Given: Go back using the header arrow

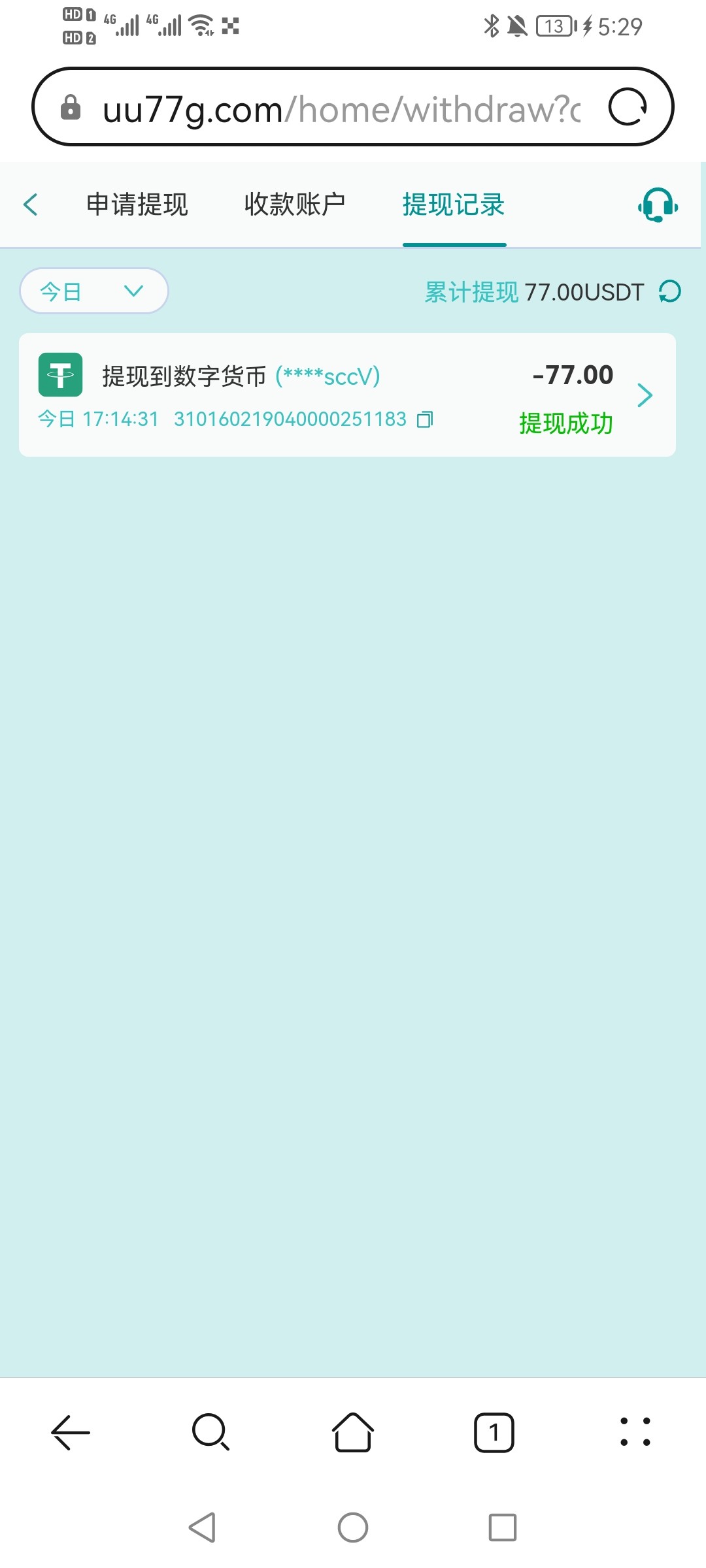Looking at the screenshot, I should 31,204.
